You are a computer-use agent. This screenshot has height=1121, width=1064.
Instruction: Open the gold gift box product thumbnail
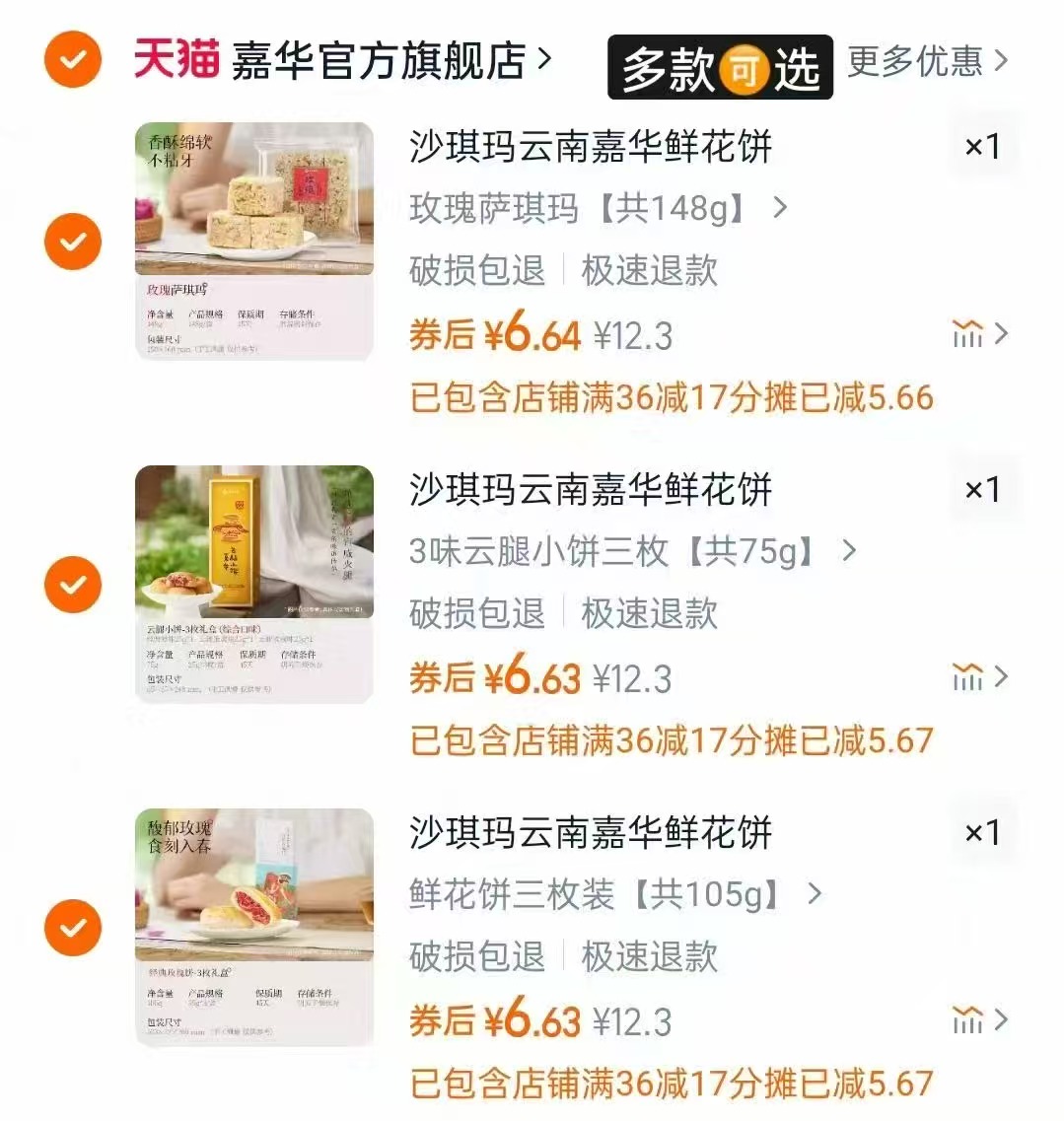pos(252,584)
